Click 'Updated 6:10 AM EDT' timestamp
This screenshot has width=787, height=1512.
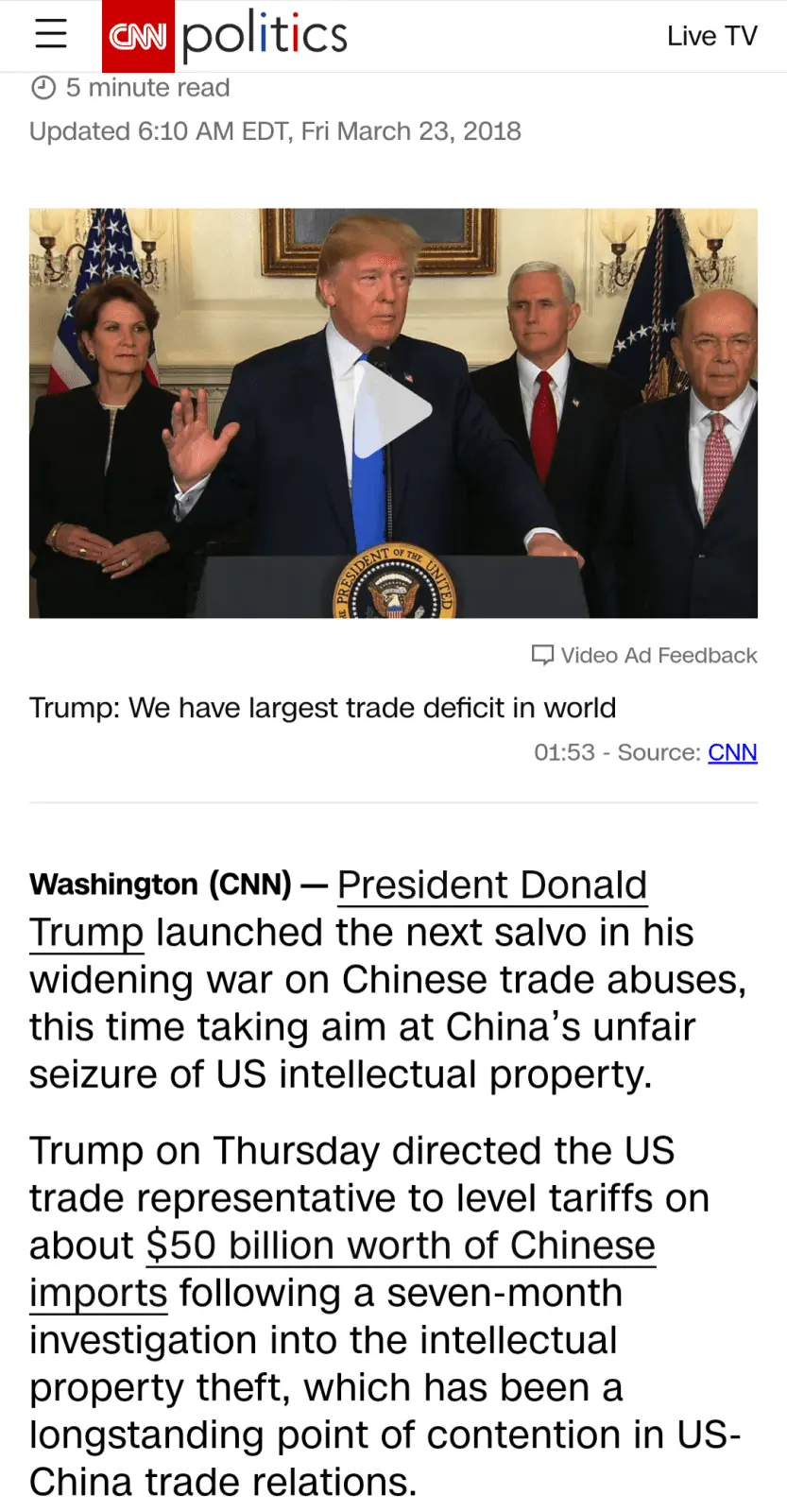click(x=275, y=130)
